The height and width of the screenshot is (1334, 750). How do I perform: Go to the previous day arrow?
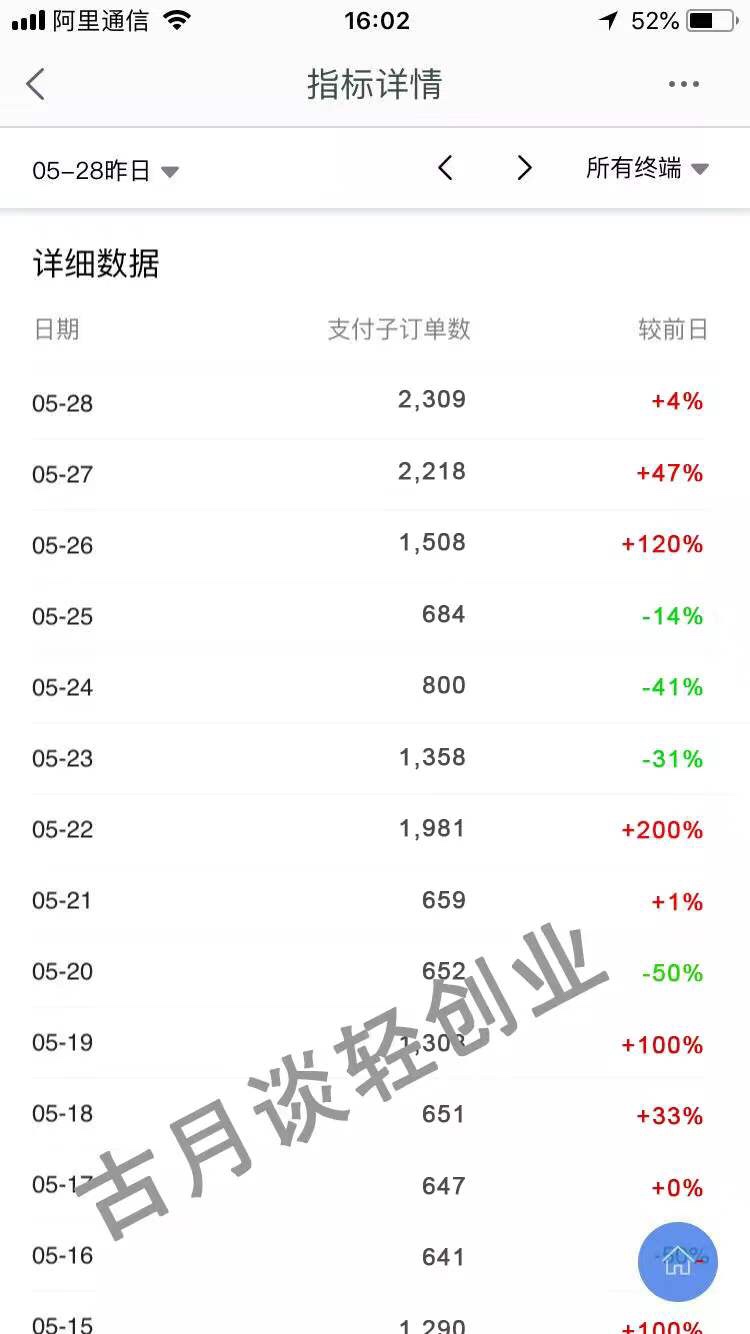[x=446, y=168]
